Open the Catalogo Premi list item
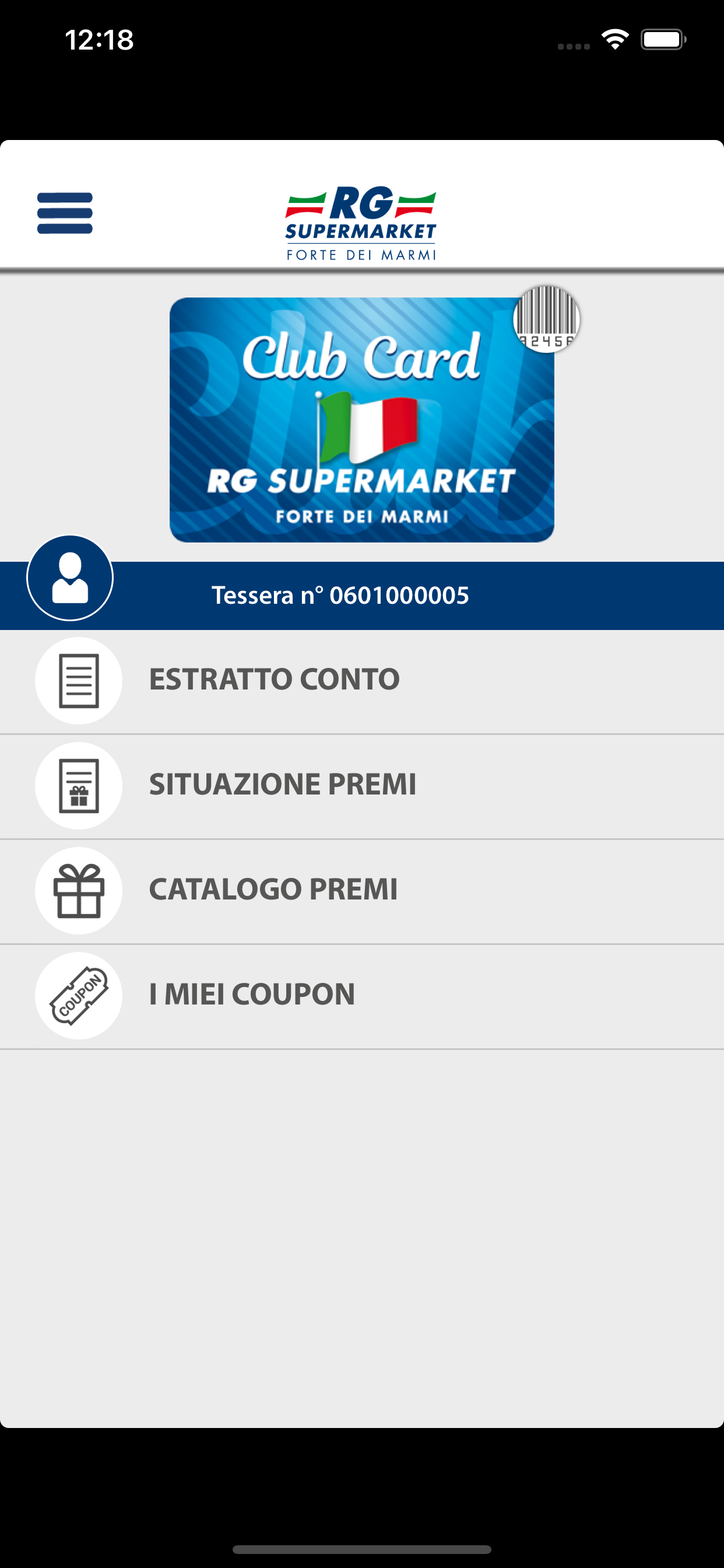The width and height of the screenshot is (724, 1568). tap(274, 890)
